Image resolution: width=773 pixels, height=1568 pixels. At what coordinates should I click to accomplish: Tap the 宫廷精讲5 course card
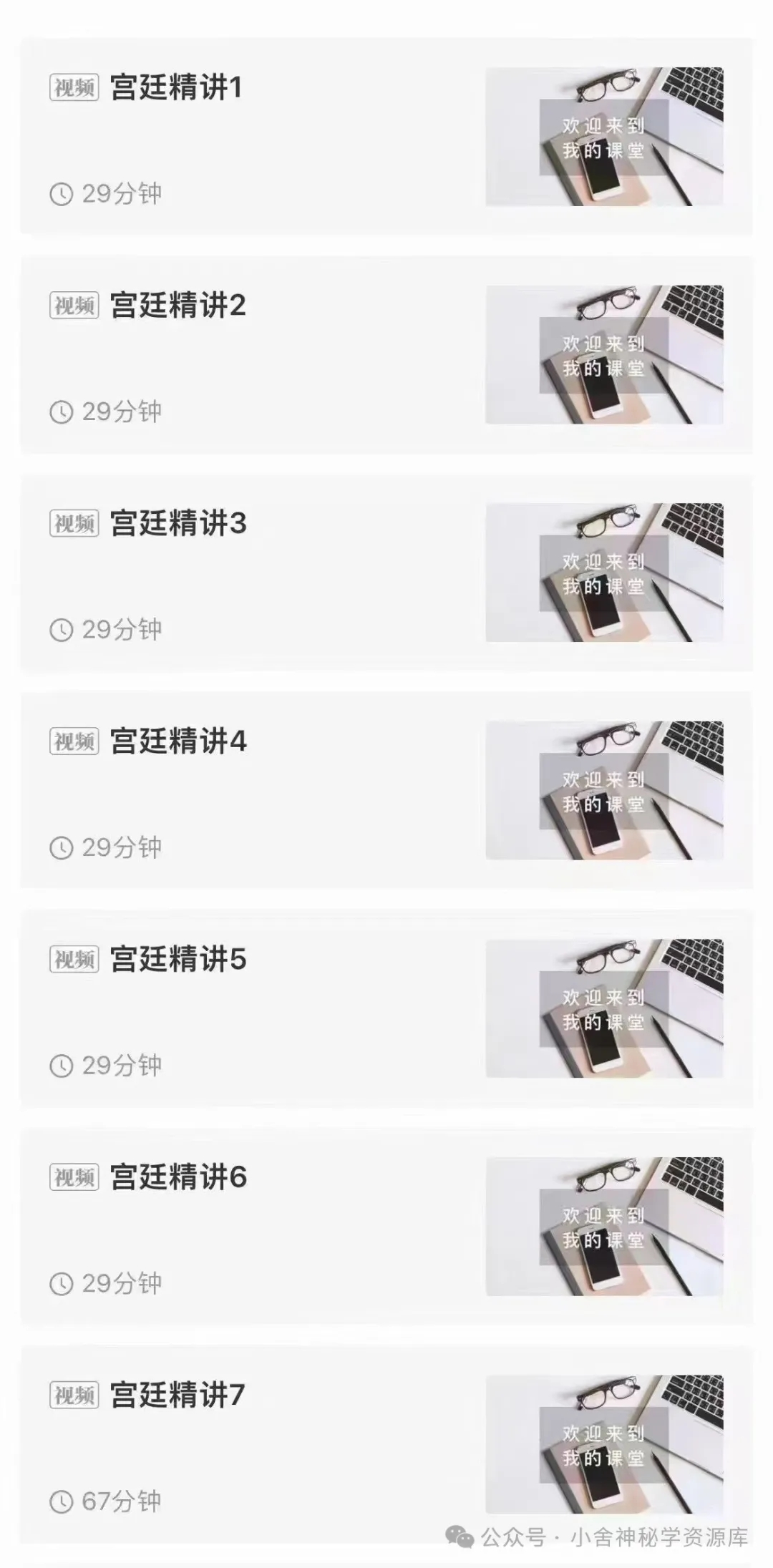(x=386, y=1008)
